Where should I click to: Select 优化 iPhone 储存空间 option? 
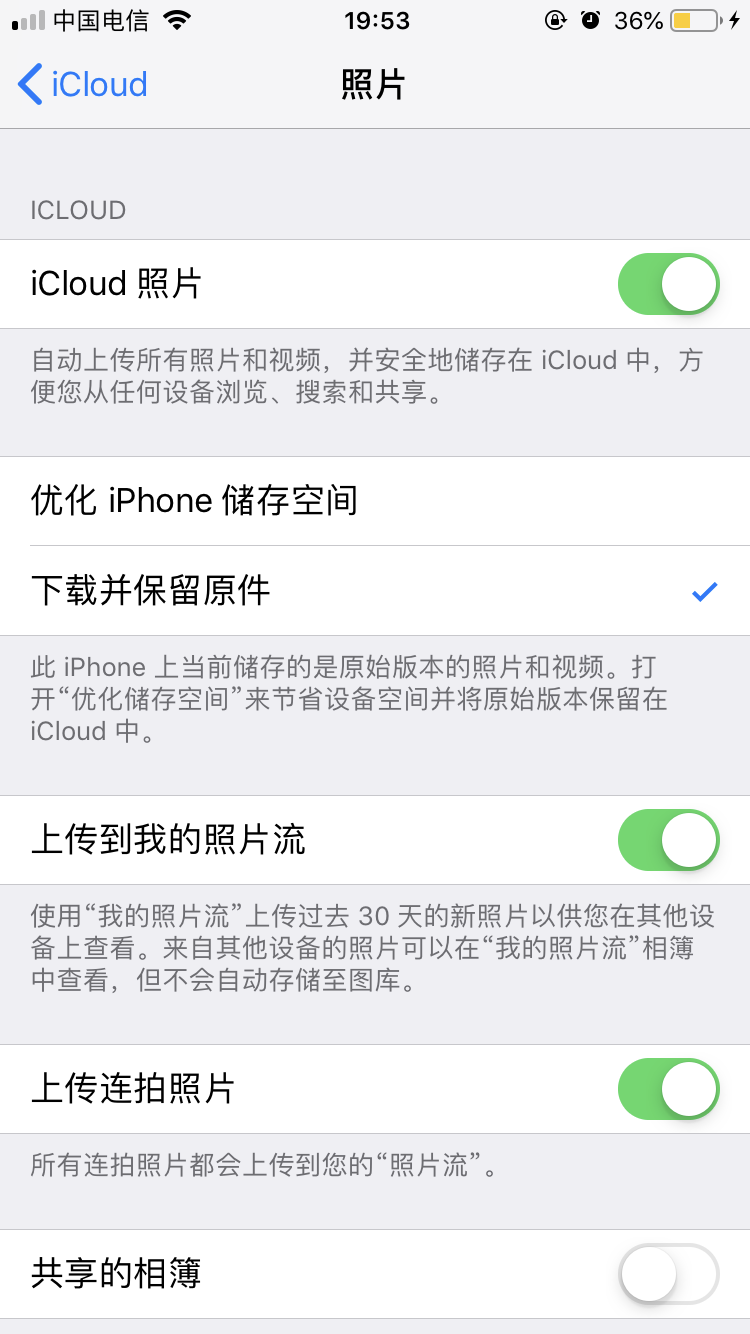[x=375, y=501]
